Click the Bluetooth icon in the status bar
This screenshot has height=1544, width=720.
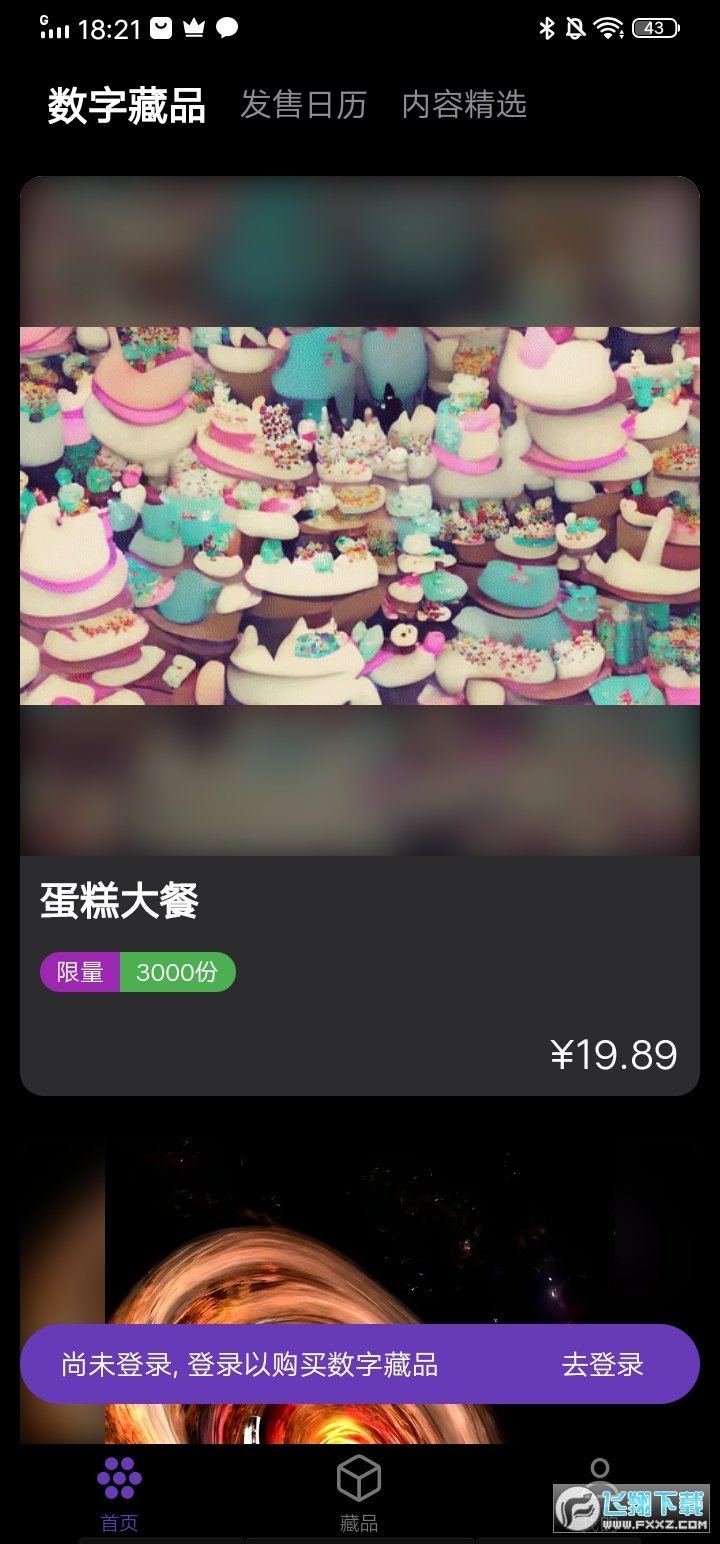[x=546, y=27]
